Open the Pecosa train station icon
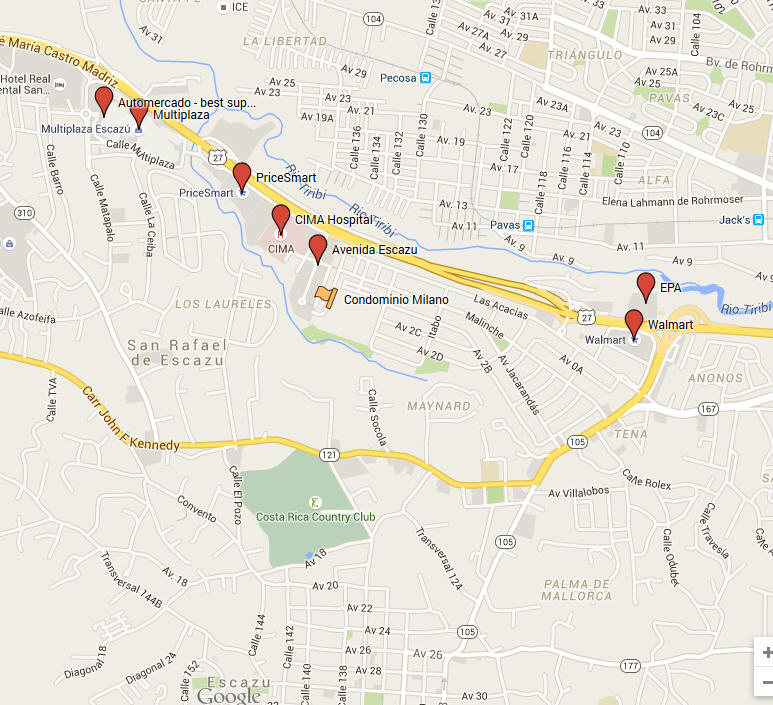This screenshot has height=705, width=773. click(427, 76)
